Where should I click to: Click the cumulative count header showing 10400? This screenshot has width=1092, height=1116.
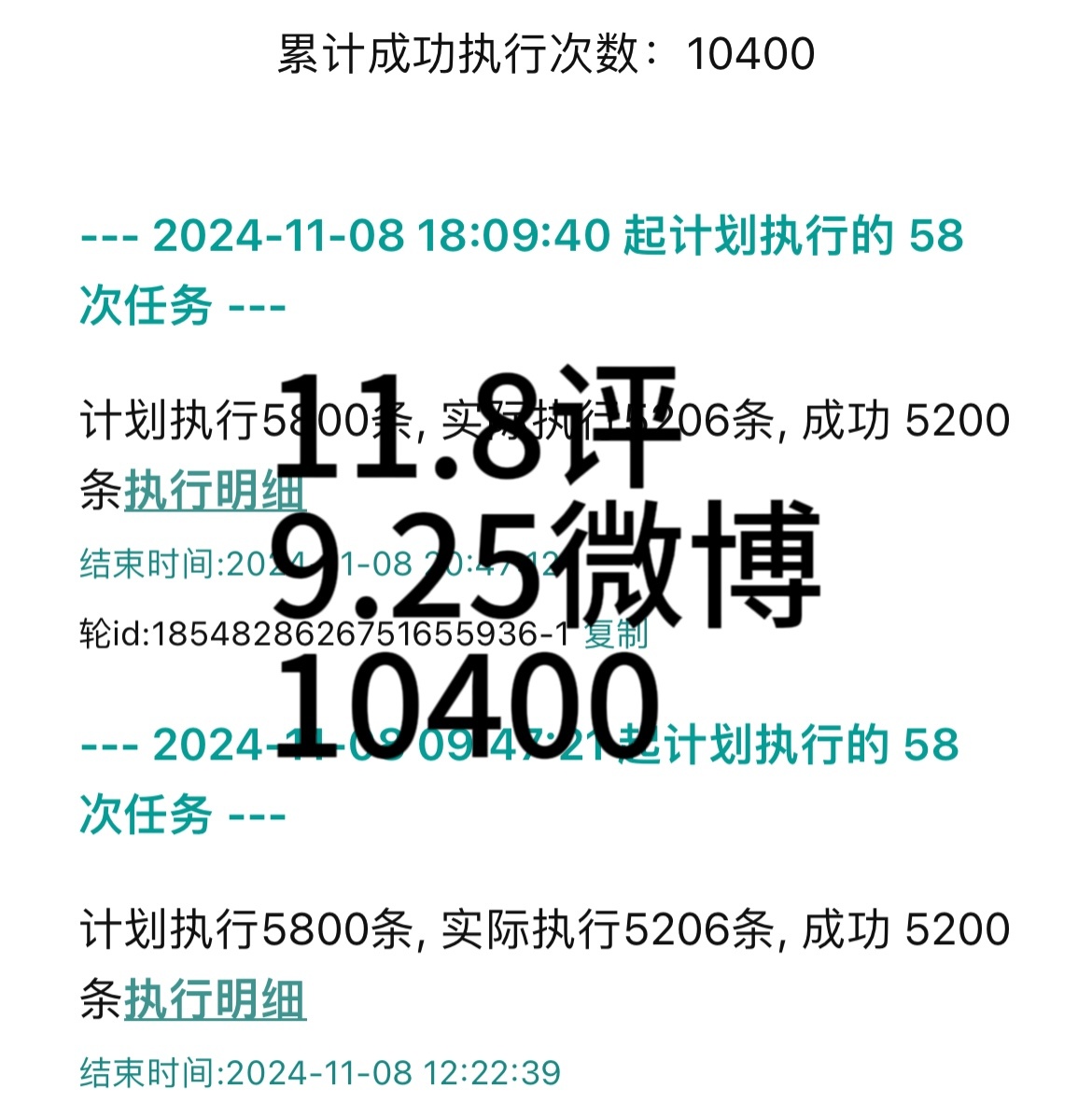545,54
